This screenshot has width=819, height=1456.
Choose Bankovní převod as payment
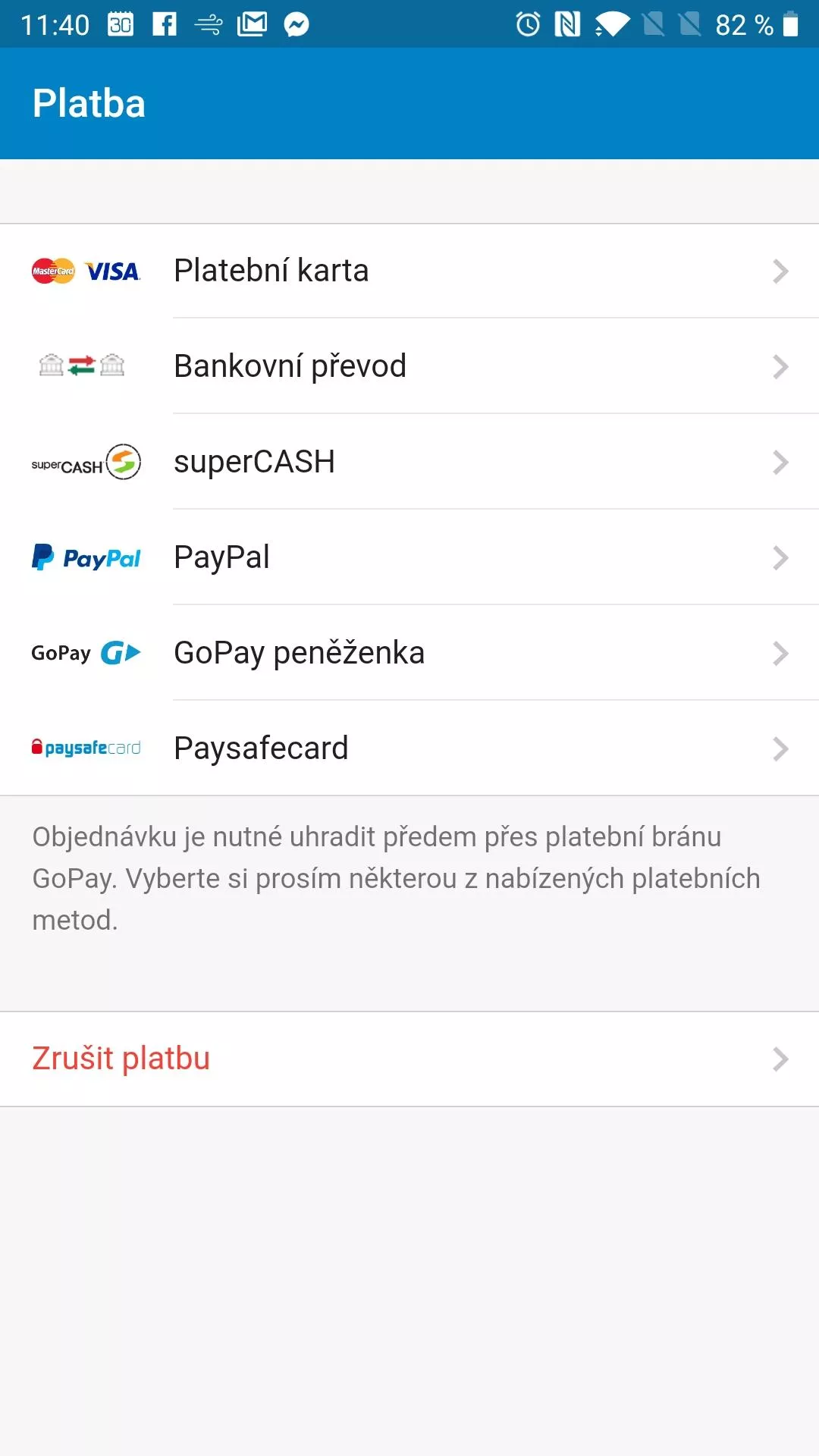click(409, 366)
